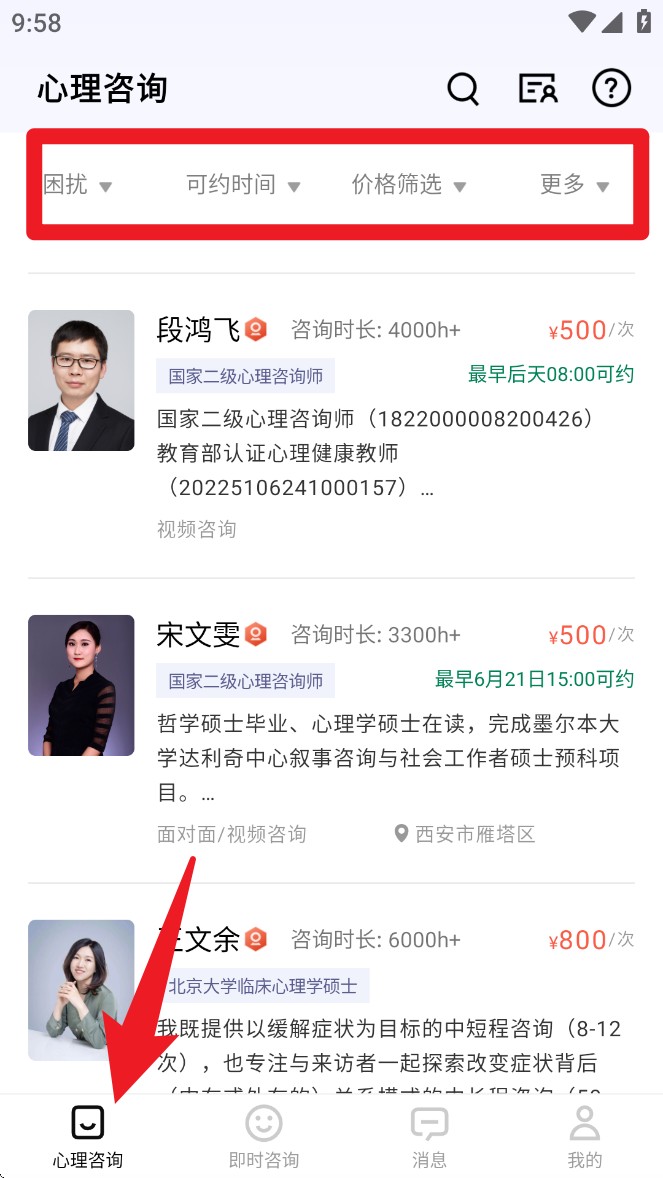Open counselor 段鸿飞's profile card
The height and width of the screenshot is (1178, 663).
(x=332, y=426)
